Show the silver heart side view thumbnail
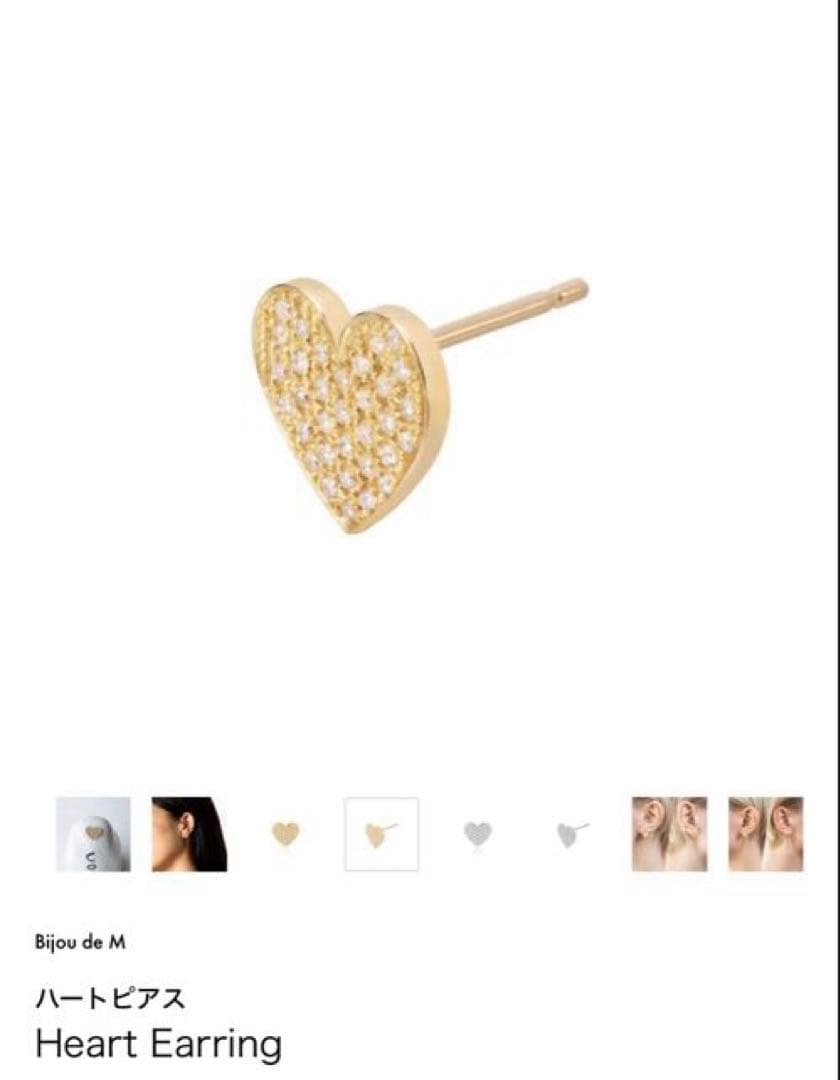 pyautogui.click(x=573, y=834)
